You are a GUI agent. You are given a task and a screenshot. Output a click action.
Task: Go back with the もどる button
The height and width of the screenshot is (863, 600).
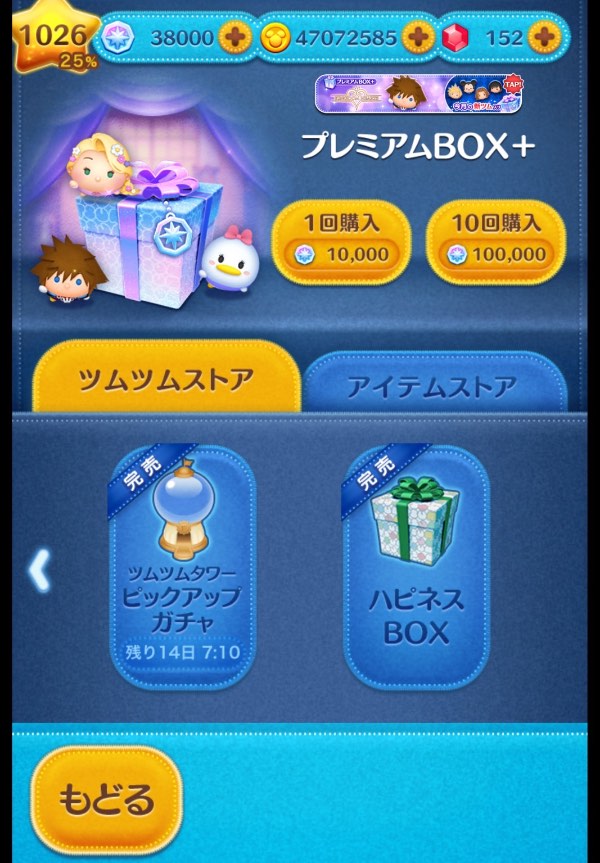click(106, 800)
